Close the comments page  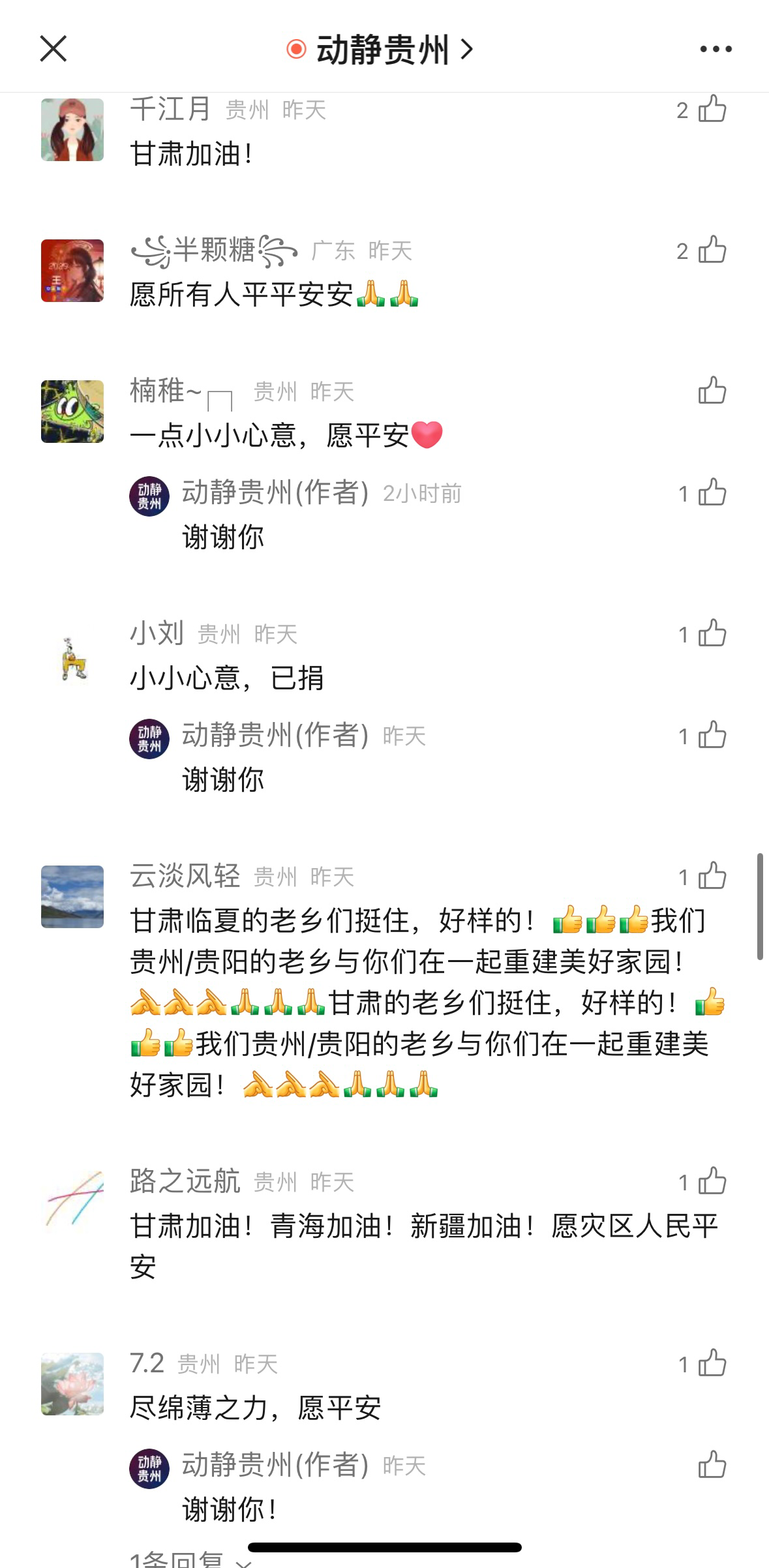pos(53,49)
